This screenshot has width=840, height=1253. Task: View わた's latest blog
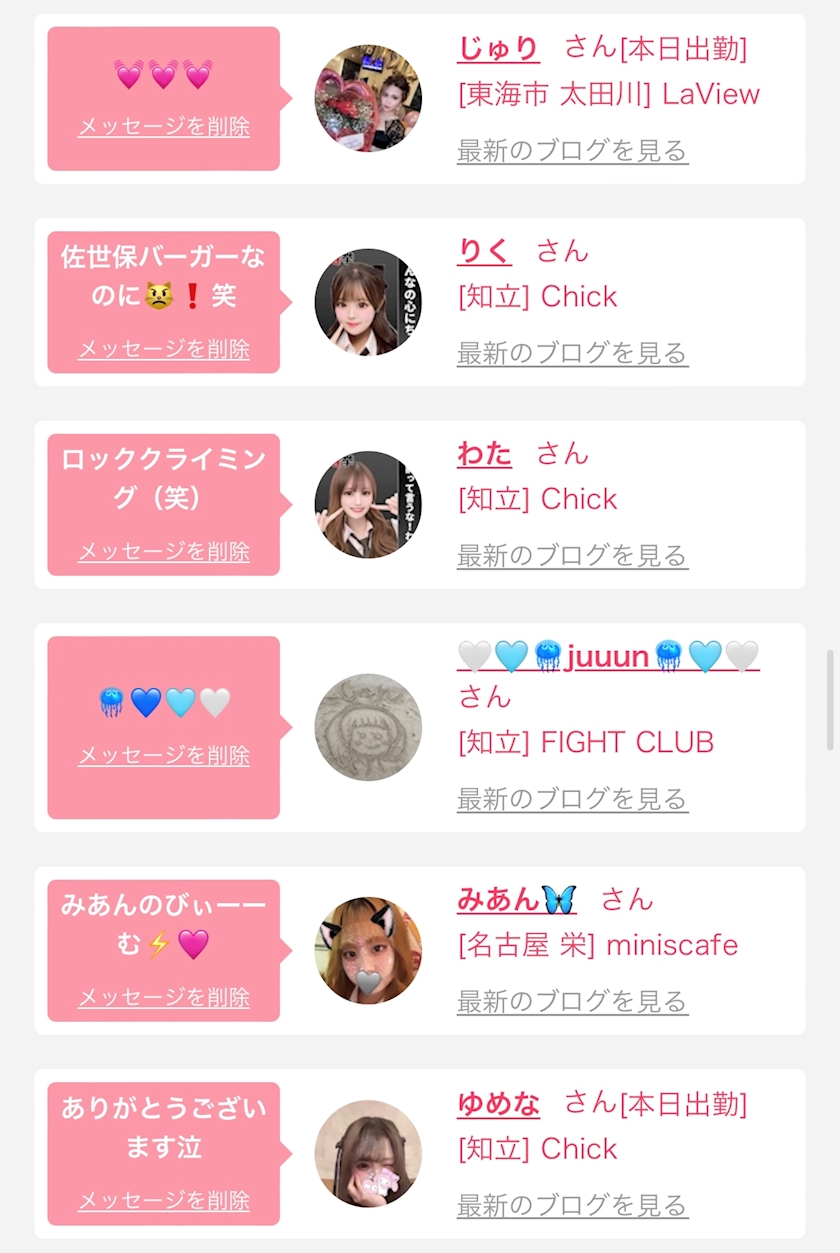[572, 555]
